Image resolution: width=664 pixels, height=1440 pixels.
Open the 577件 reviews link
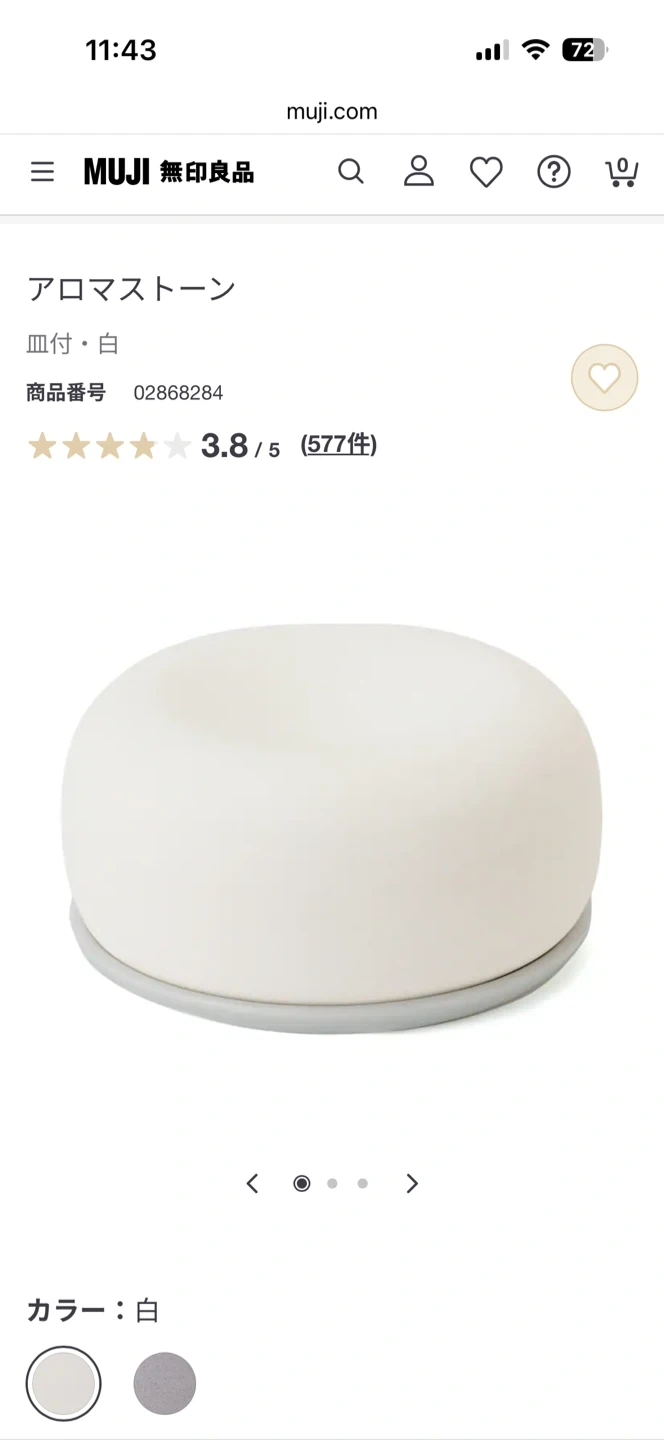[x=338, y=445]
